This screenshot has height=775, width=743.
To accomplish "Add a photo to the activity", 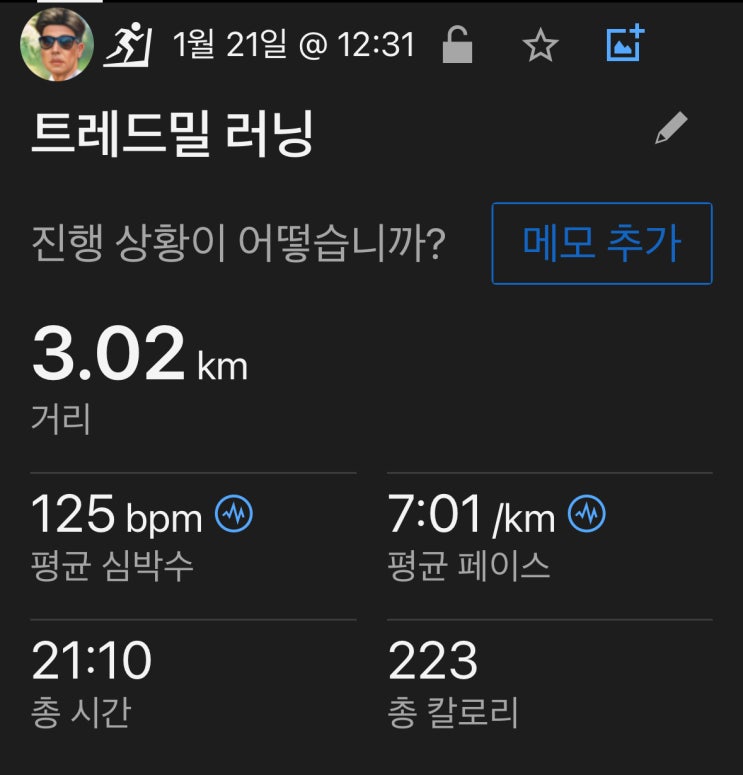I will point(626,44).
